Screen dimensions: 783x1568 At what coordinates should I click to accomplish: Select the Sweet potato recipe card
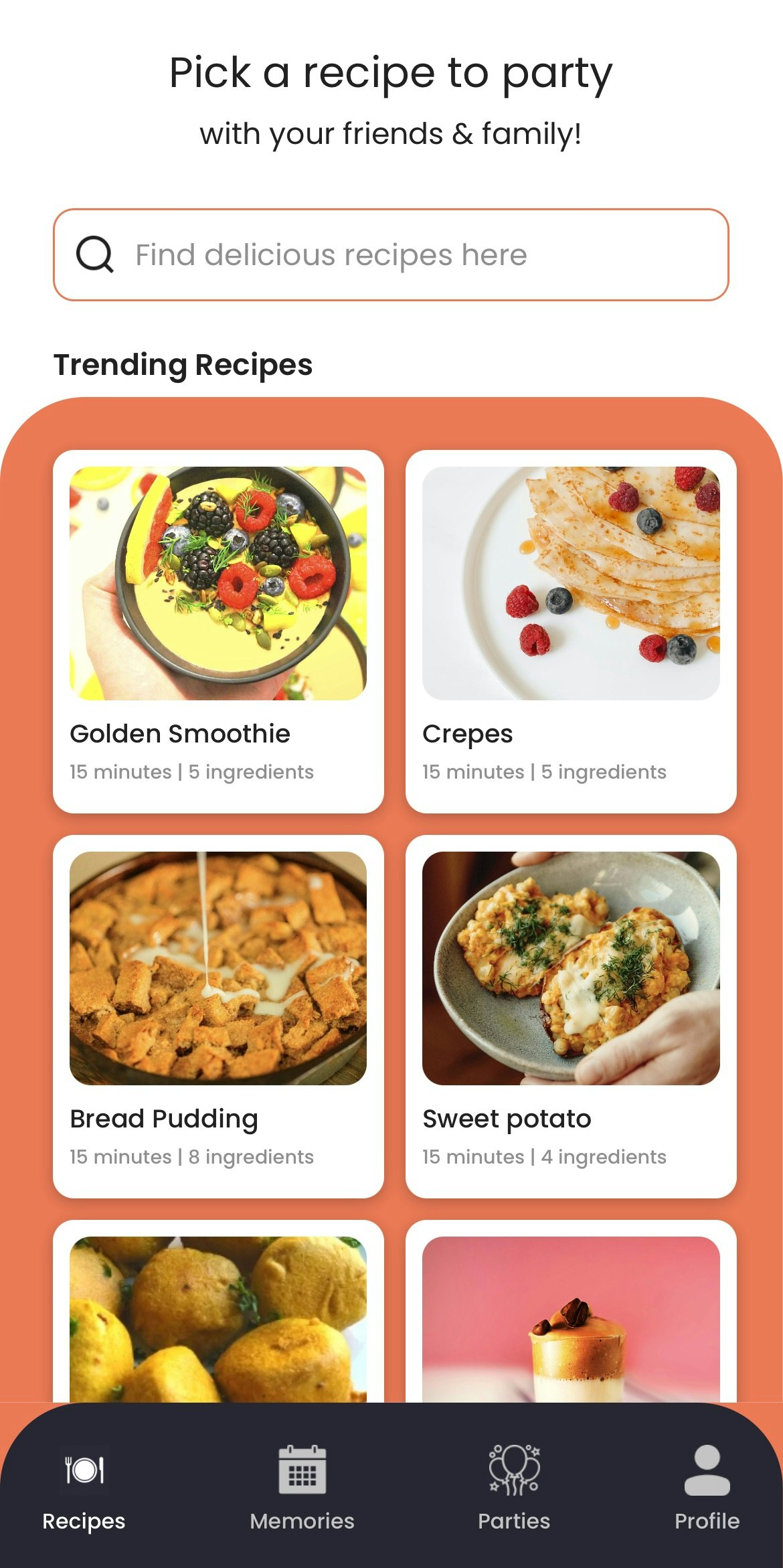571,1016
